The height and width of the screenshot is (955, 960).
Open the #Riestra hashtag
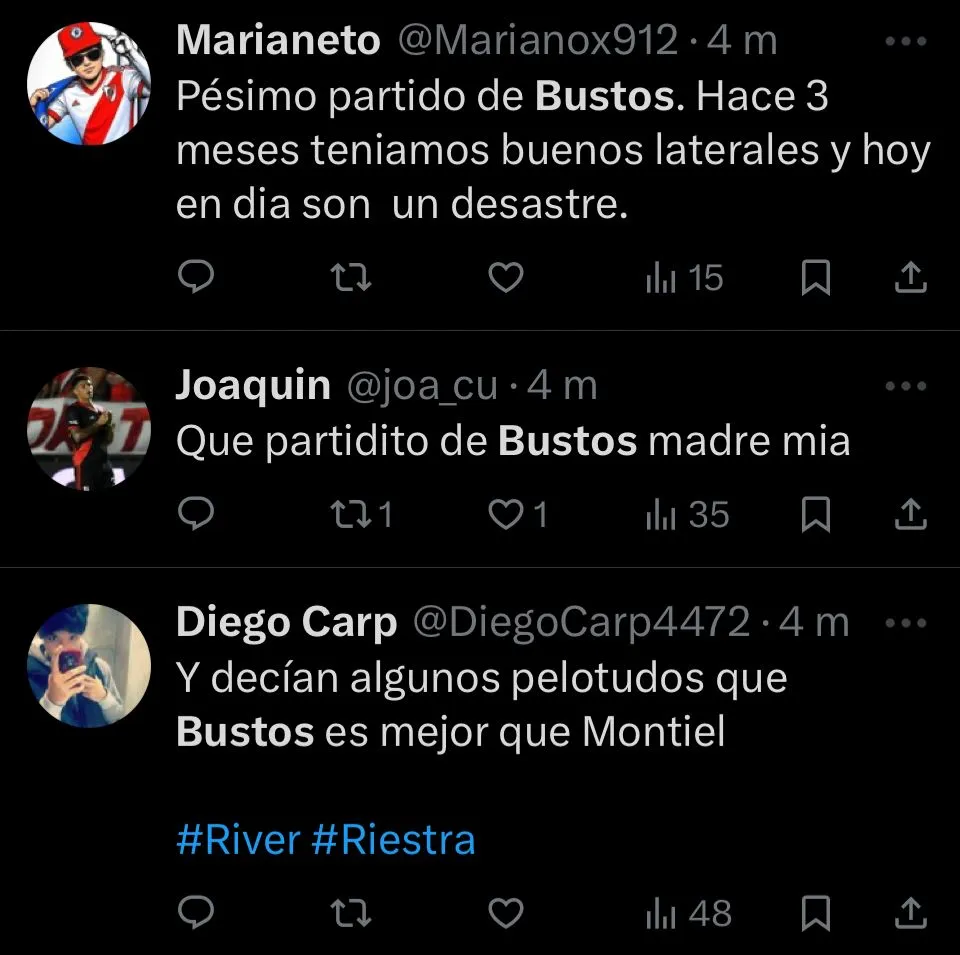point(393,840)
